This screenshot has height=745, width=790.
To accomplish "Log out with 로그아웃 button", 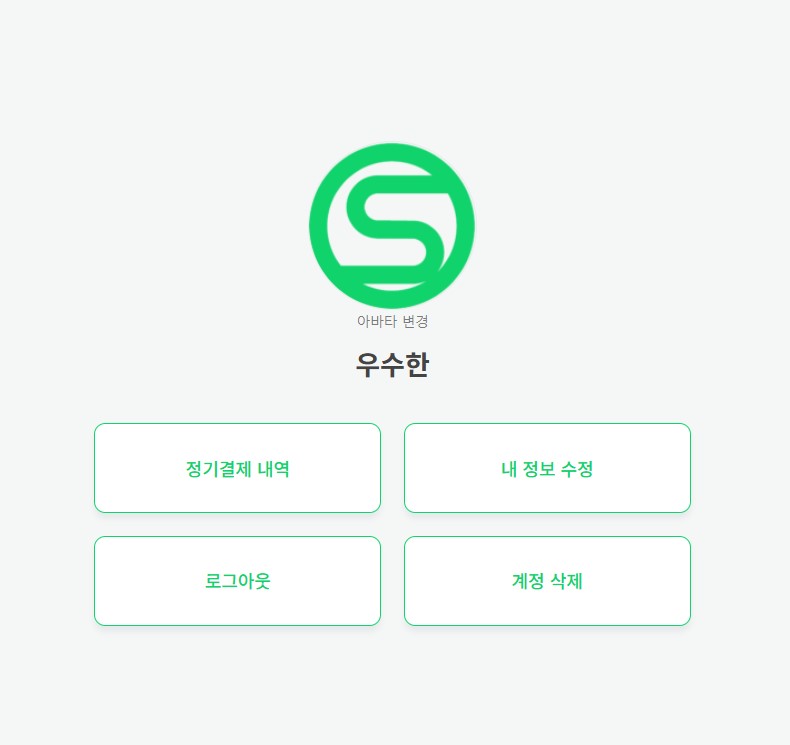I will 237,581.
